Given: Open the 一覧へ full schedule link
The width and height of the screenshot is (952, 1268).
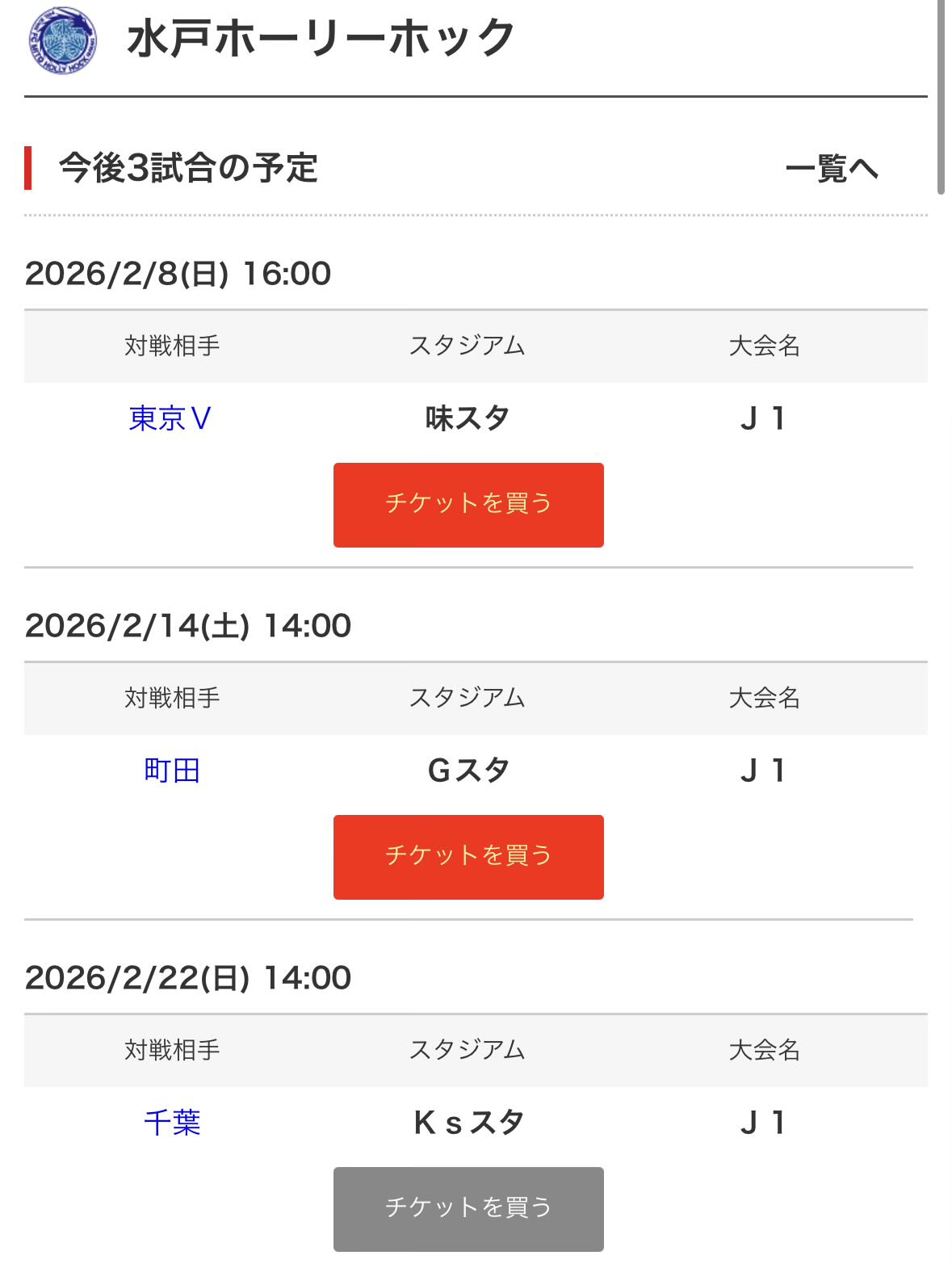Looking at the screenshot, I should (831, 169).
